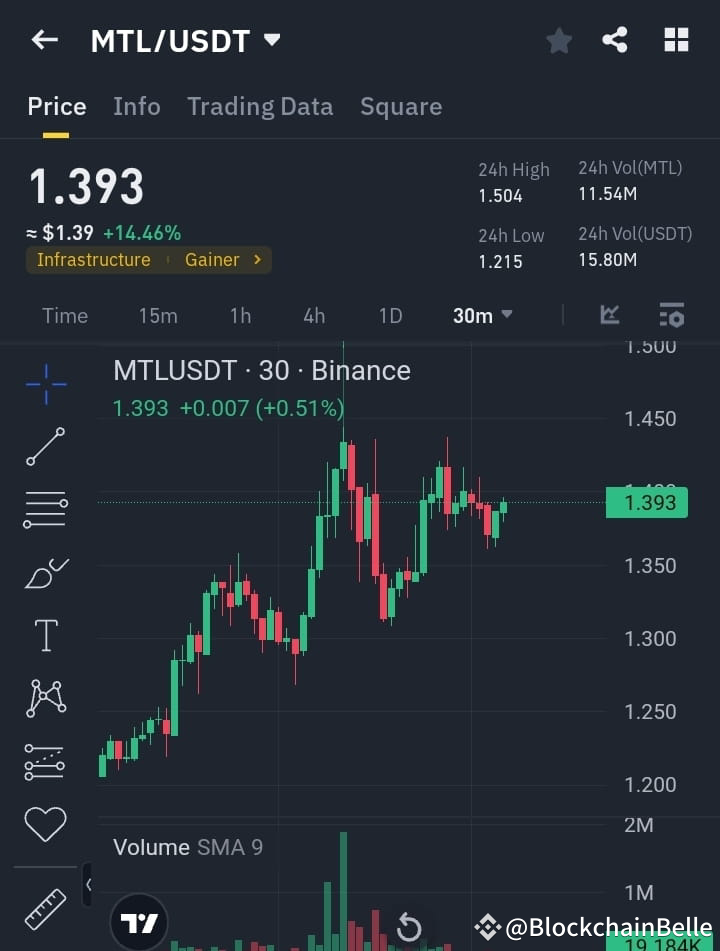Select the measure ruler tool

pos(45,908)
